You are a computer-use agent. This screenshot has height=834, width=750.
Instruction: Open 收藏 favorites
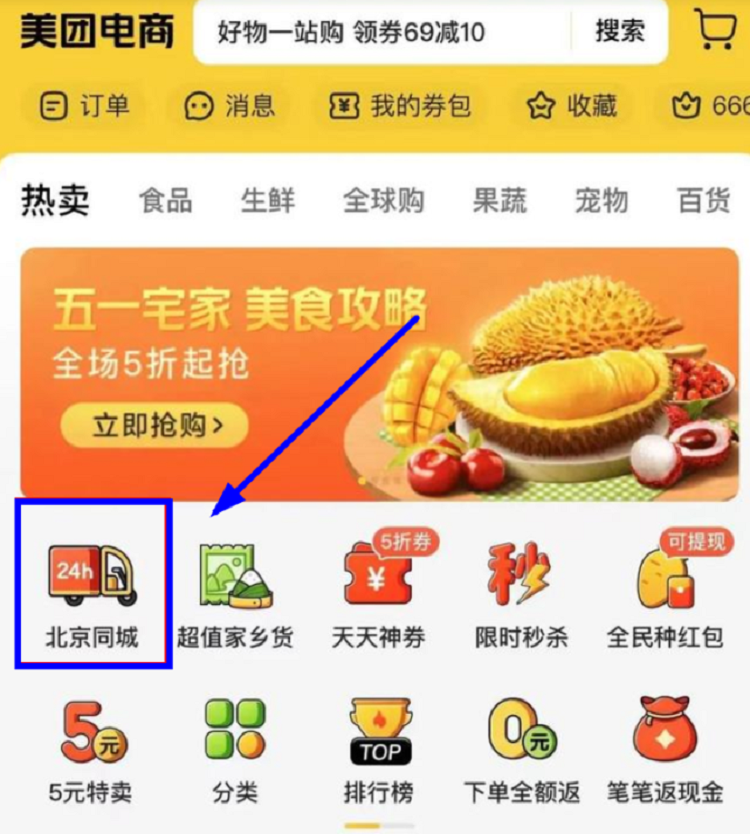coord(572,106)
